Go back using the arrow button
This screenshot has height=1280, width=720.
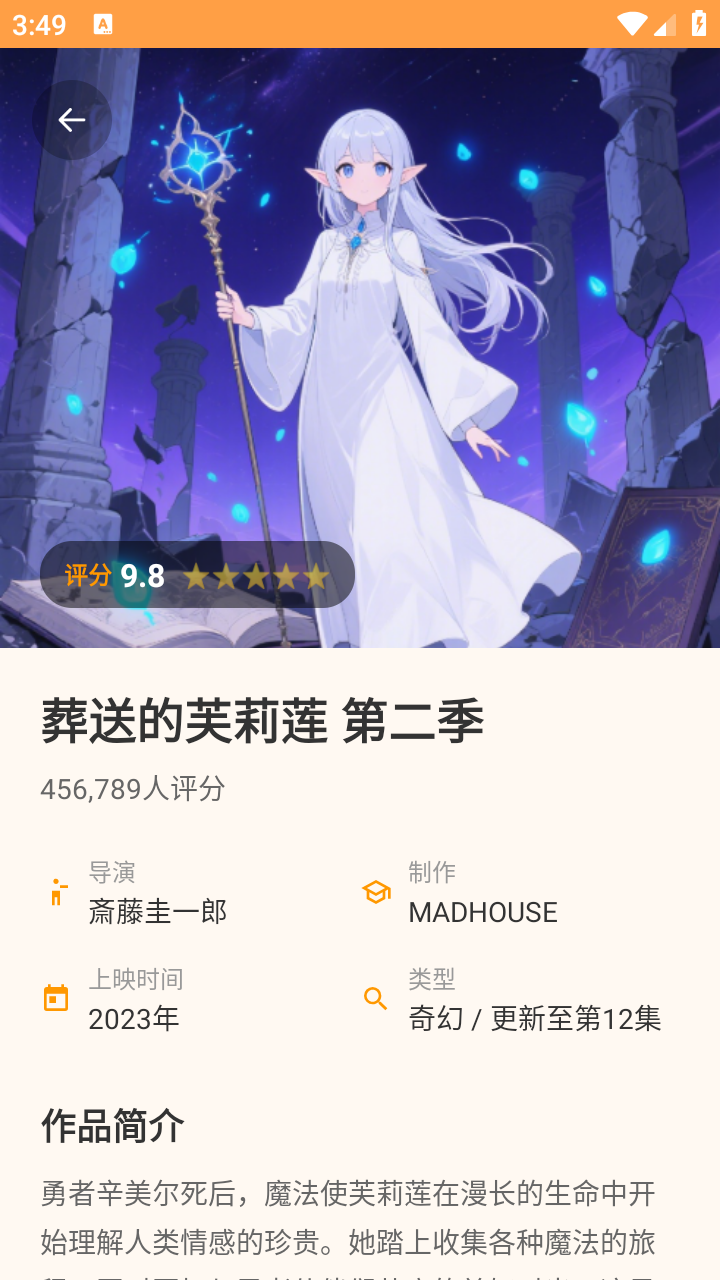tap(71, 120)
